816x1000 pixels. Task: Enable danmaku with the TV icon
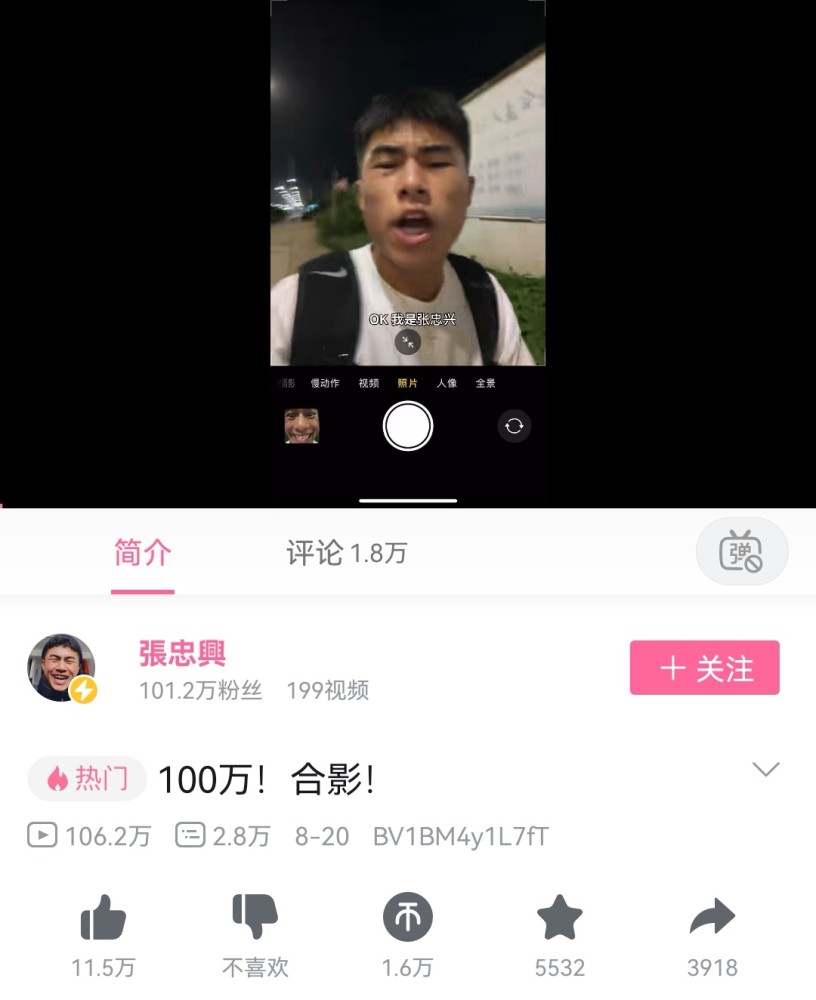pos(741,551)
